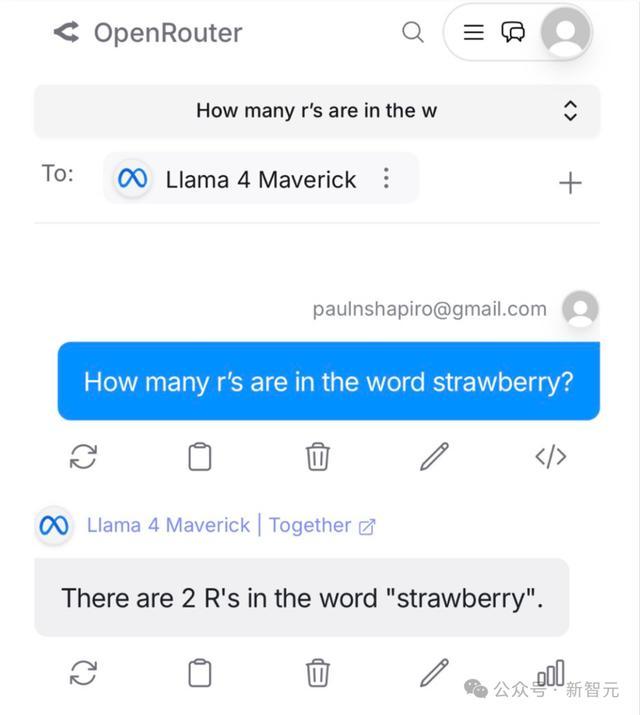Regenerate the Llama 4 Maverick response
Image resolution: width=640 pixels, height=715 pixels.
pos(83,673)
